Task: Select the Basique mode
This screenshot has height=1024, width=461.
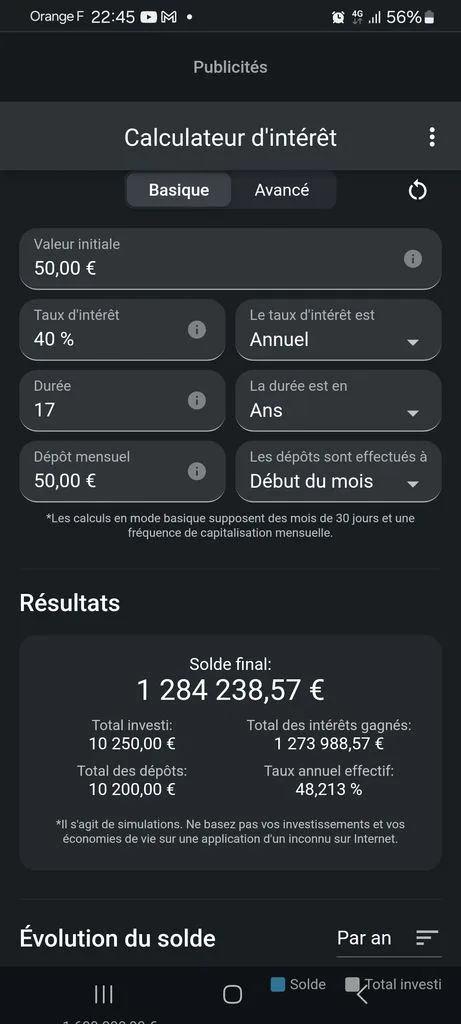Action: (x=179, y=190)
